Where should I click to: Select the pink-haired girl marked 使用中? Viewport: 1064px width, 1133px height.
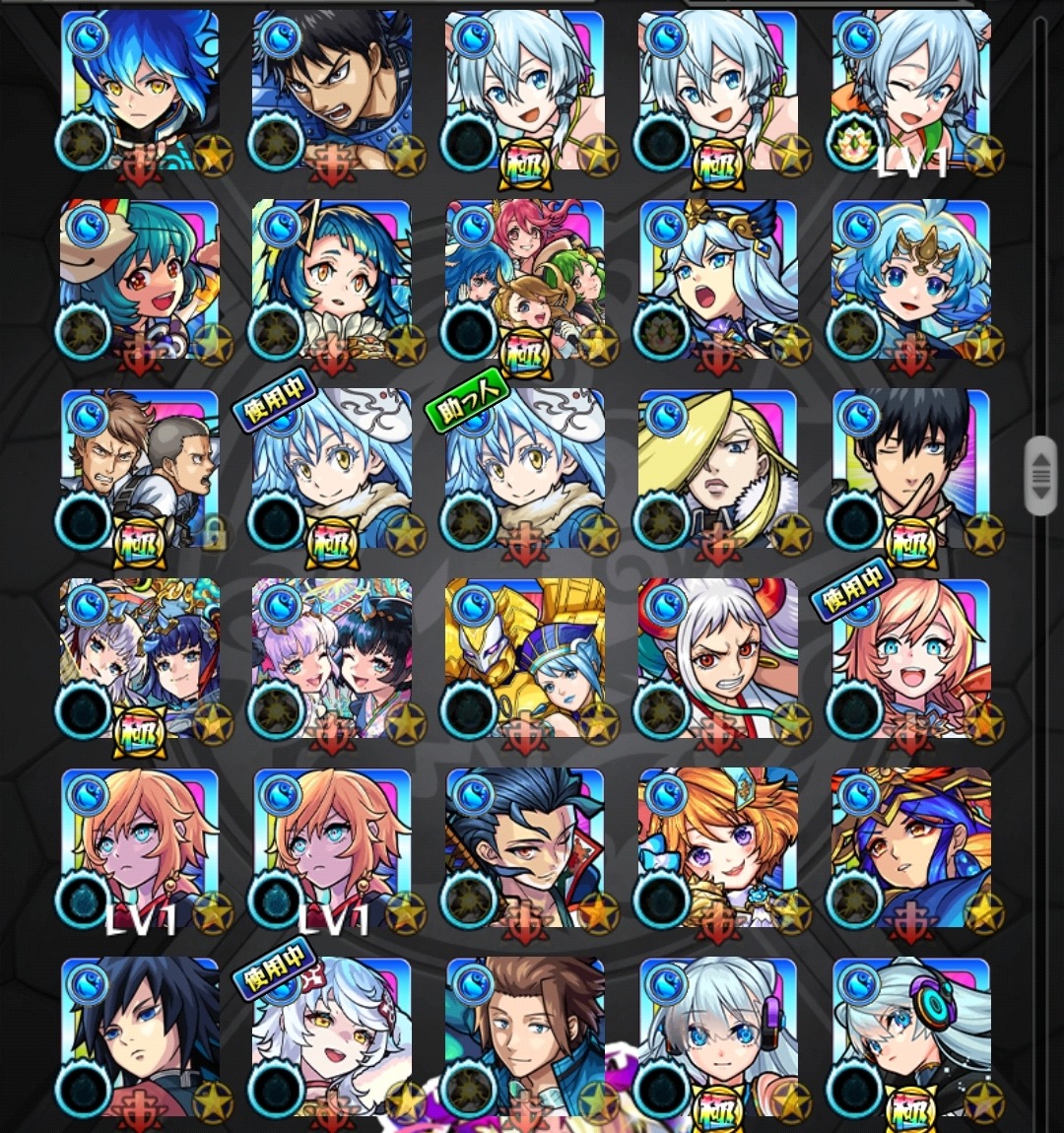910,658
